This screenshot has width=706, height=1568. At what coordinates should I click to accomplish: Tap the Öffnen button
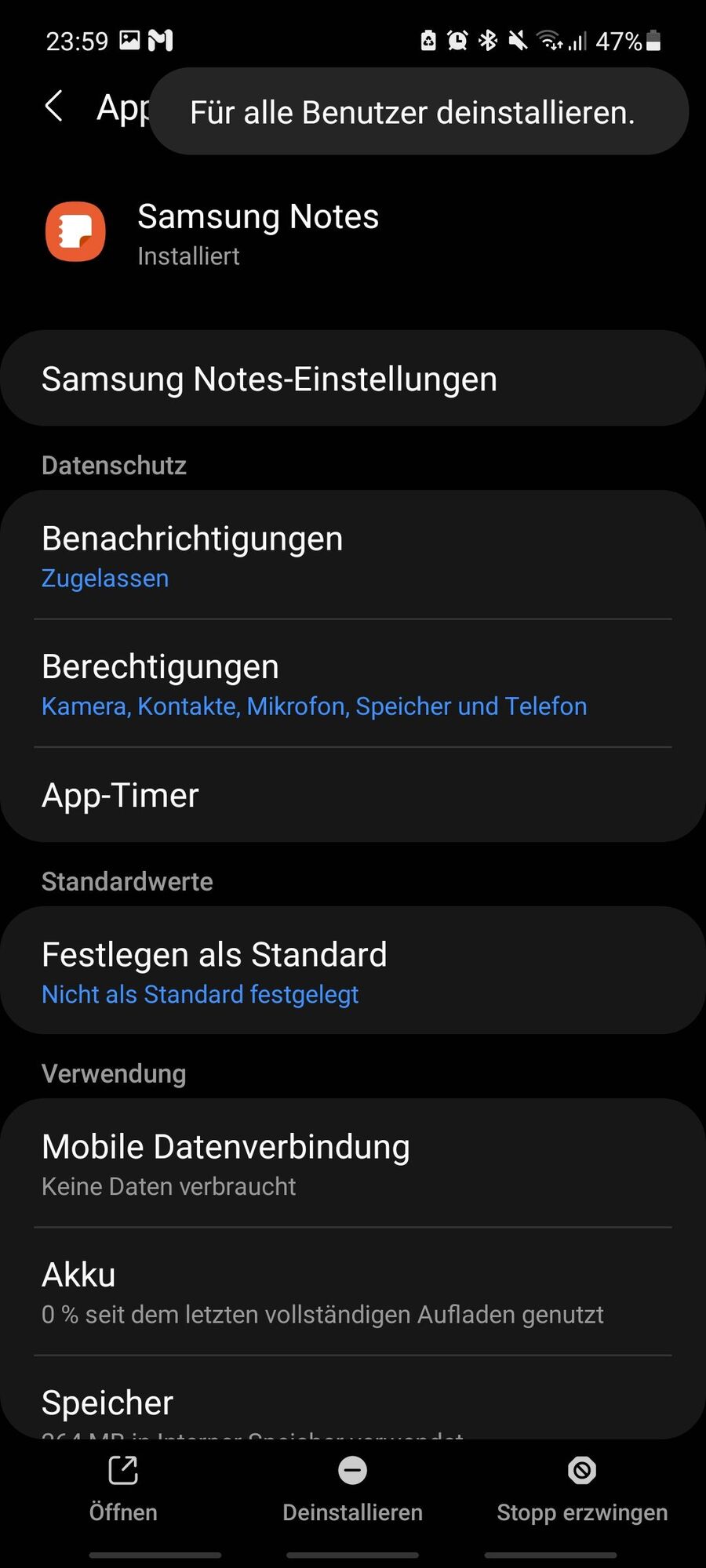(123, 1488)
